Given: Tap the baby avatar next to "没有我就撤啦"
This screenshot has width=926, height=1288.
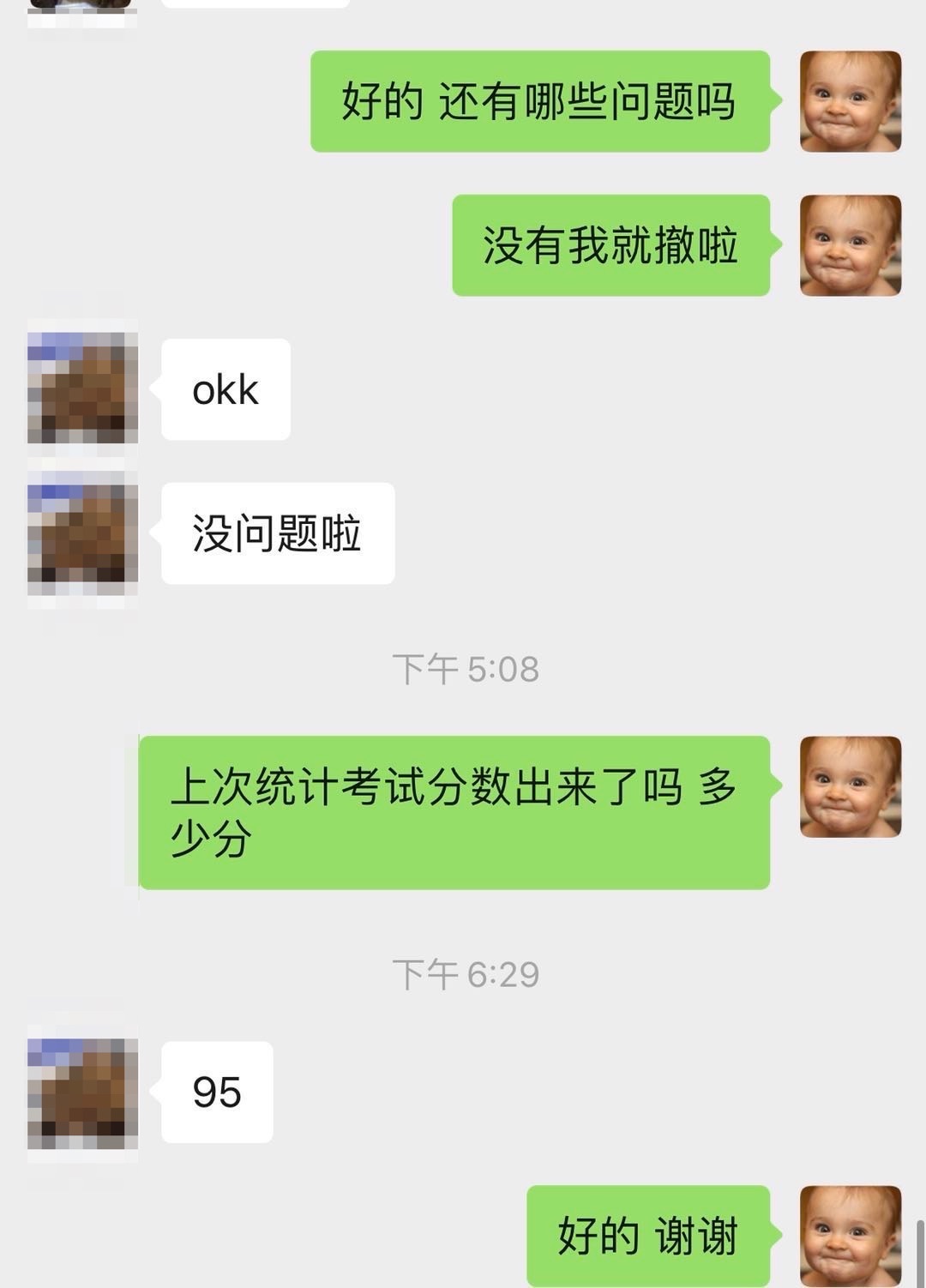Looking at the screenshot, I should click(850, 245).
